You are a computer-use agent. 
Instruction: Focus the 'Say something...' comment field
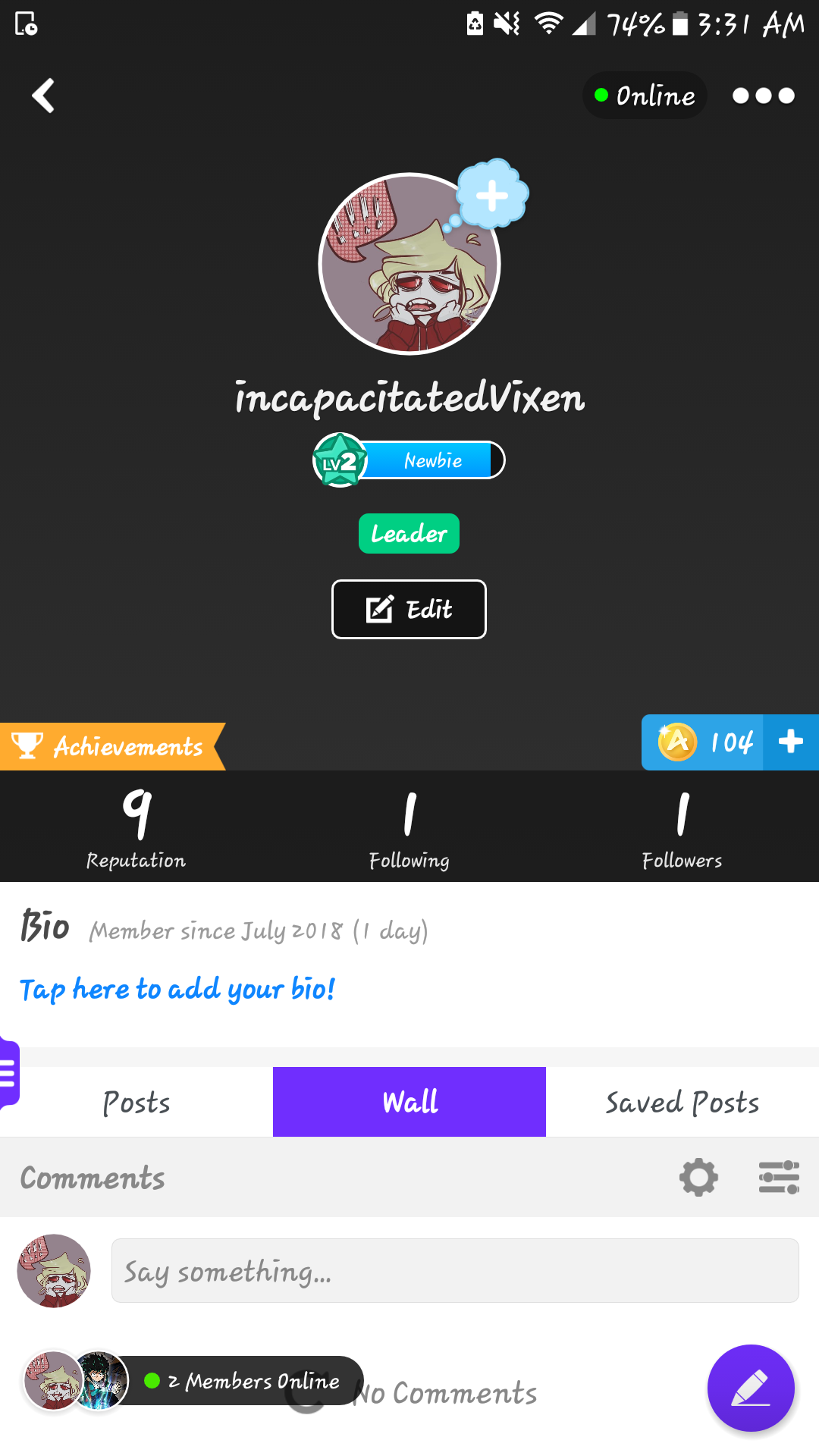click(455, 1271)
